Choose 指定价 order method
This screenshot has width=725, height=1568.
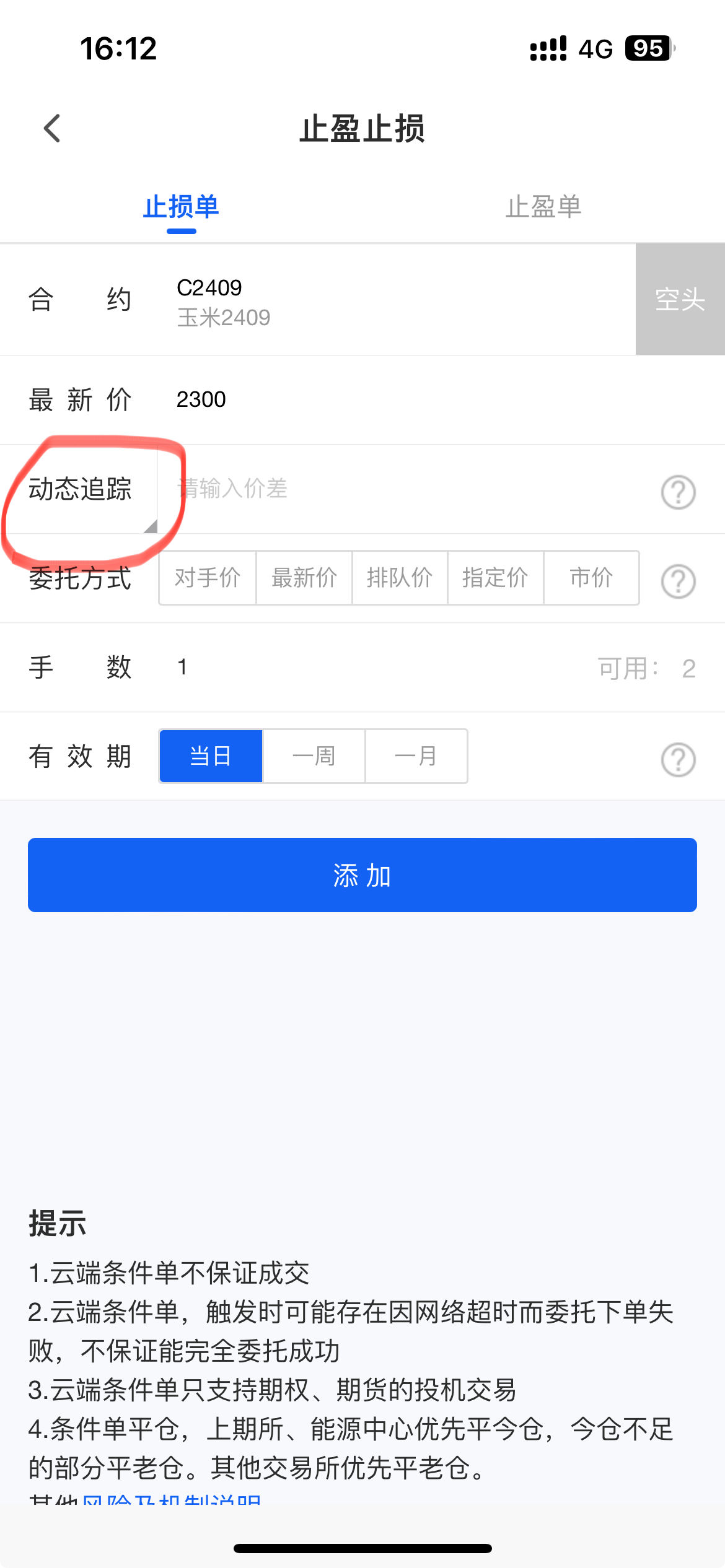tap(495, 578)
